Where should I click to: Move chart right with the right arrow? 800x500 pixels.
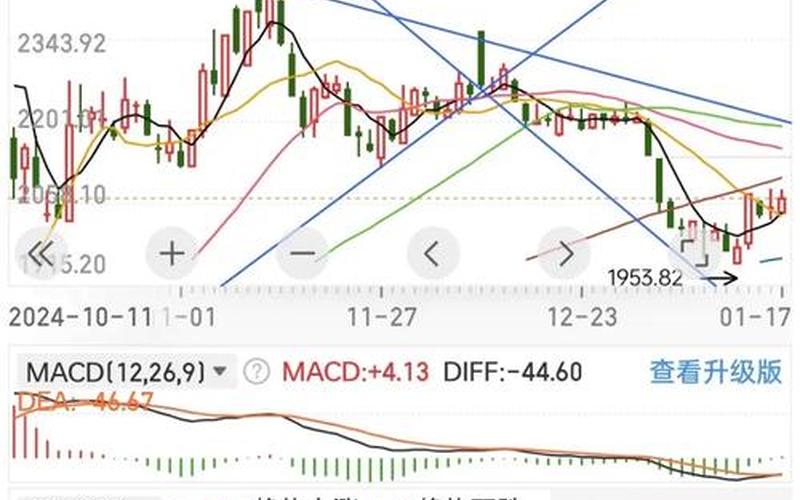564,253
